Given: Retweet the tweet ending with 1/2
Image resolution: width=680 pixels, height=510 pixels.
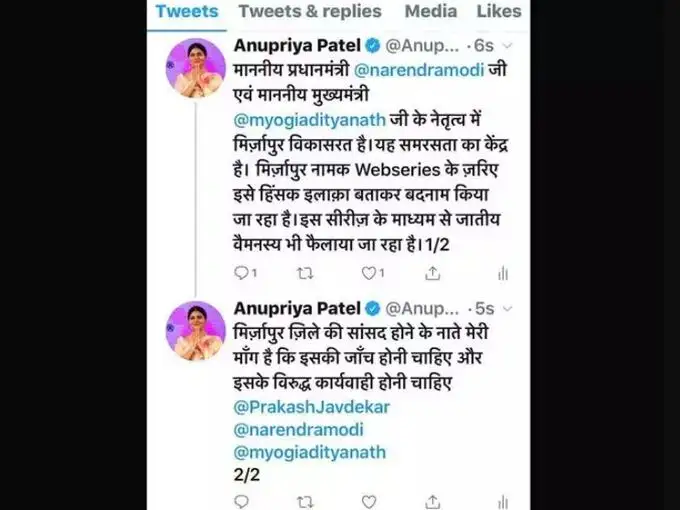Looking at the screenshot, I should pyautogui.click(x=305, y=272).
